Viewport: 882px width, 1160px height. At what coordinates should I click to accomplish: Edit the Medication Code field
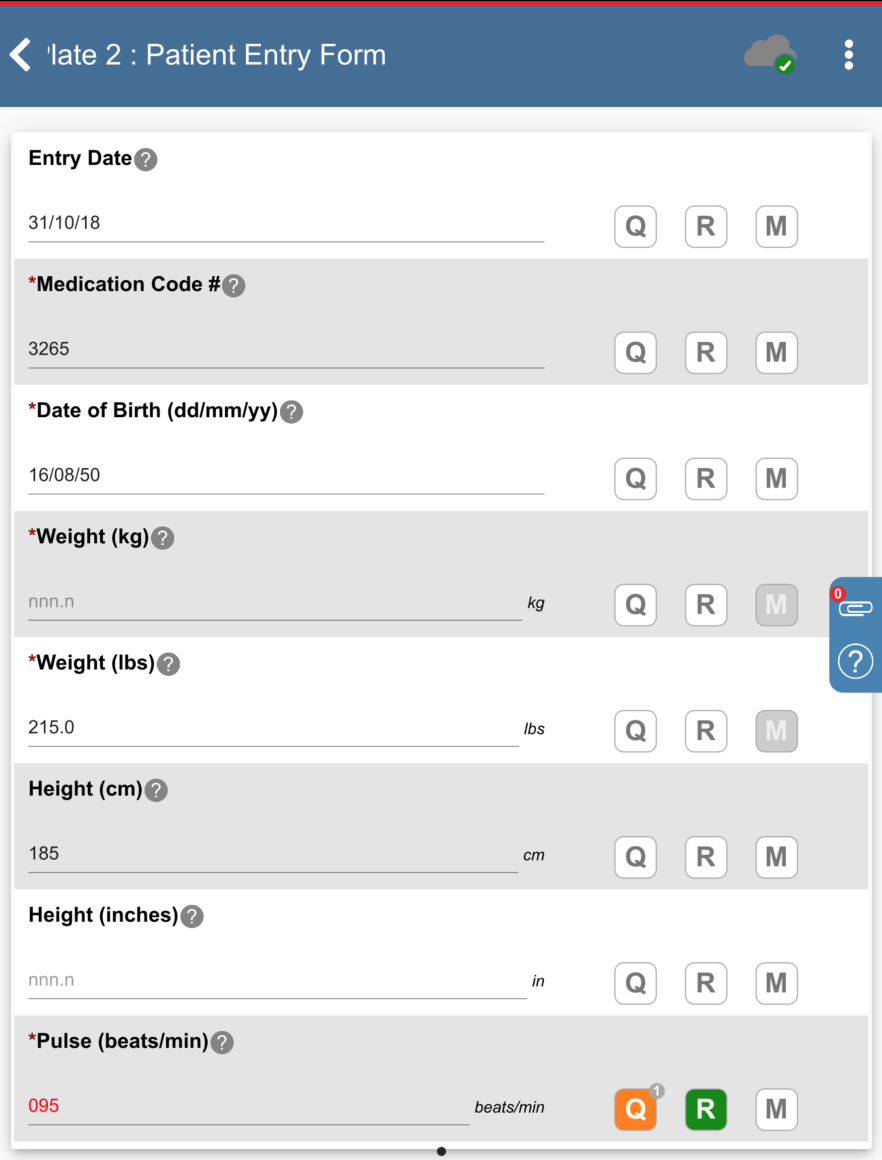click(285, 349)
